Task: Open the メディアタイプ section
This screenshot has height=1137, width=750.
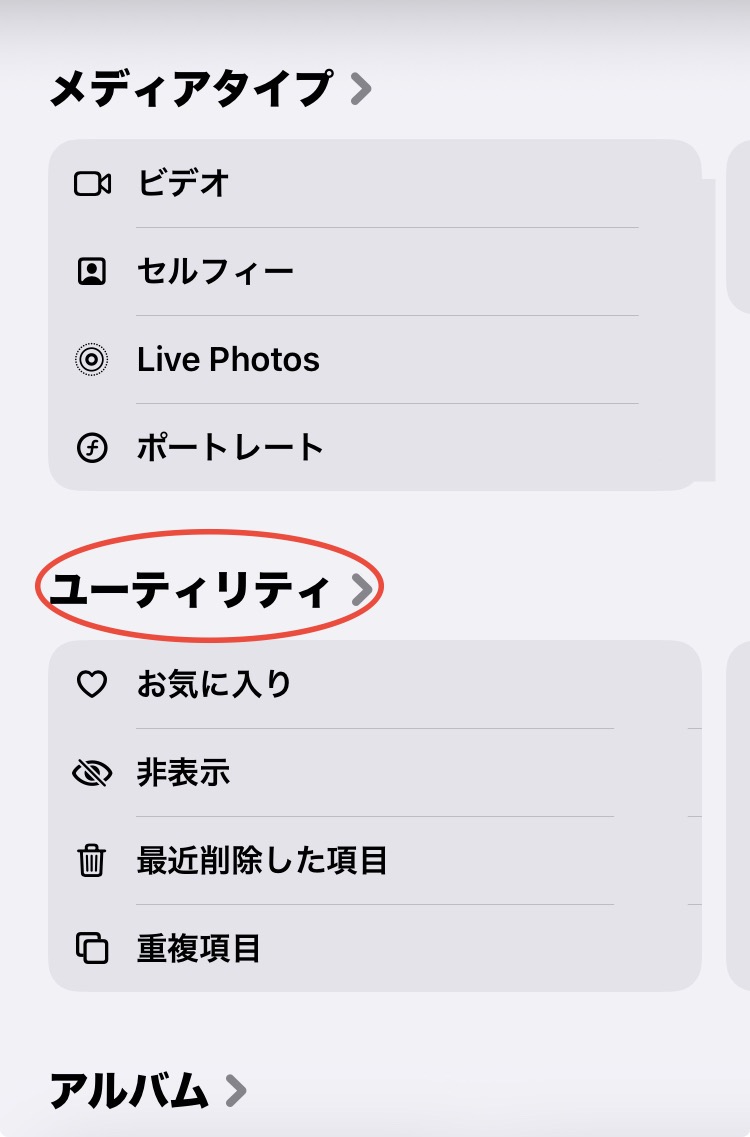Action: point(210,90)
